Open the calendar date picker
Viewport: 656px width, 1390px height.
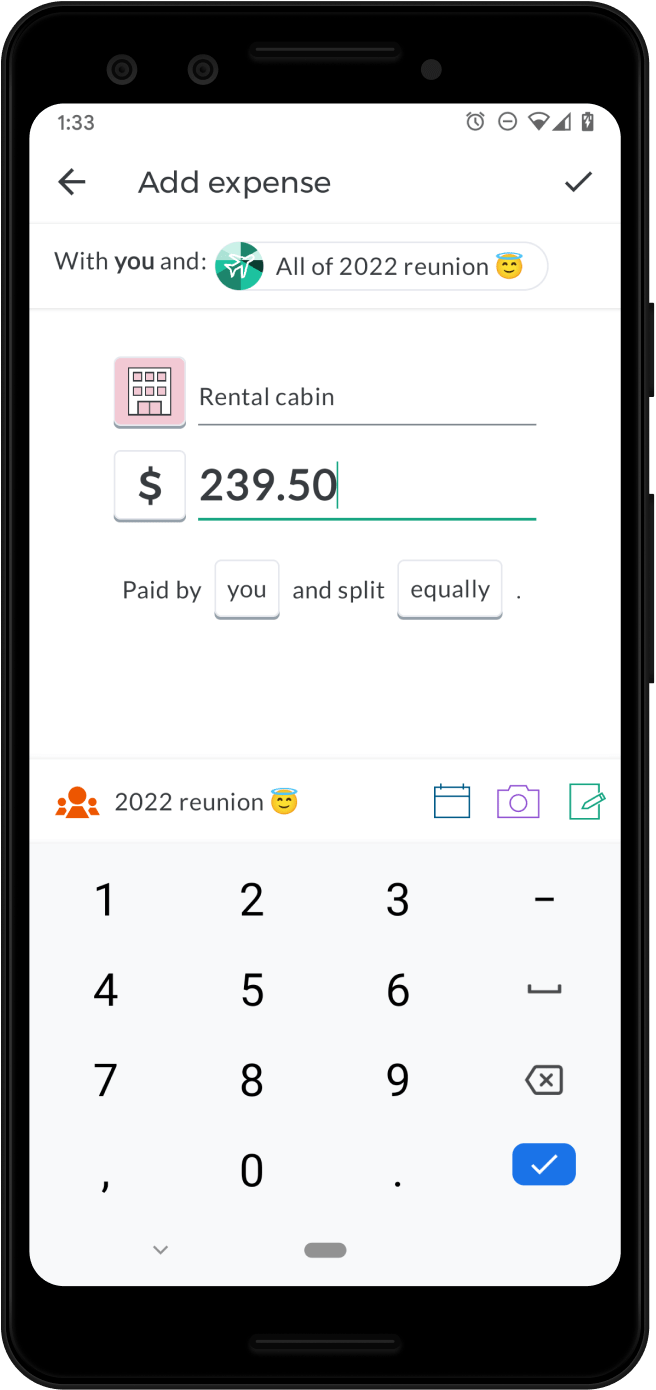pos(452,802)
